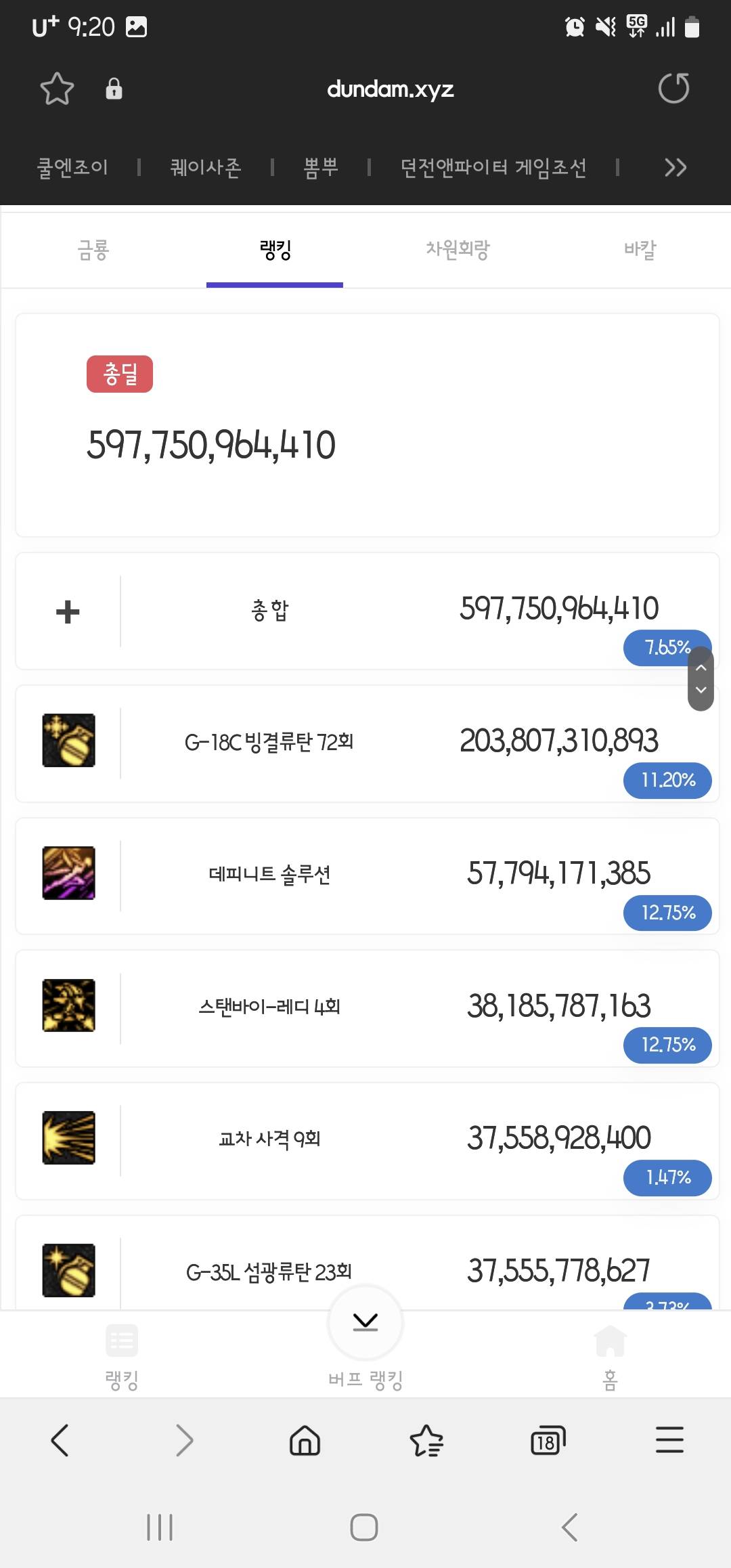The image size is (731, 1568).
Task: Open the browser's 18 open tabs
Action: tap(548, 1440)
